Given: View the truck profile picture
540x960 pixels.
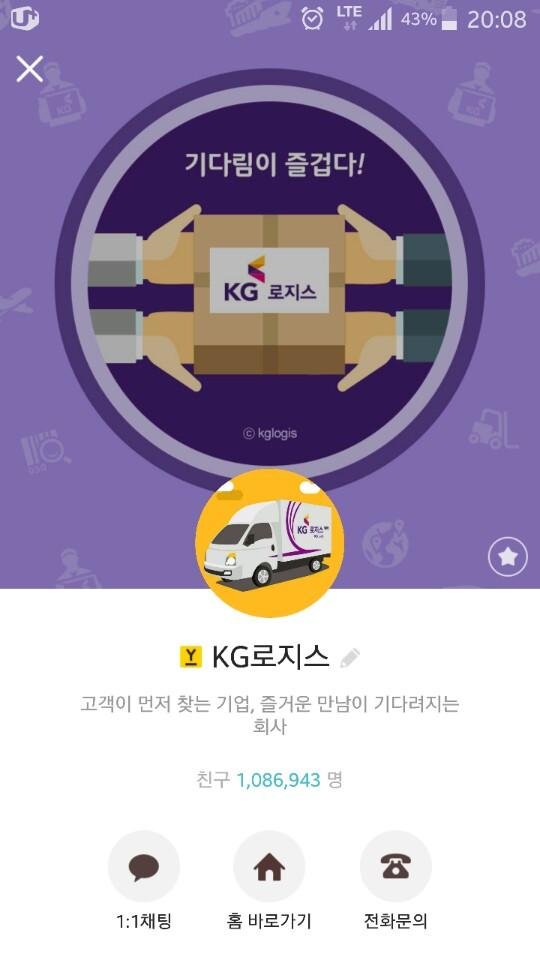Looking at the screenshot, I should [269, 543].
